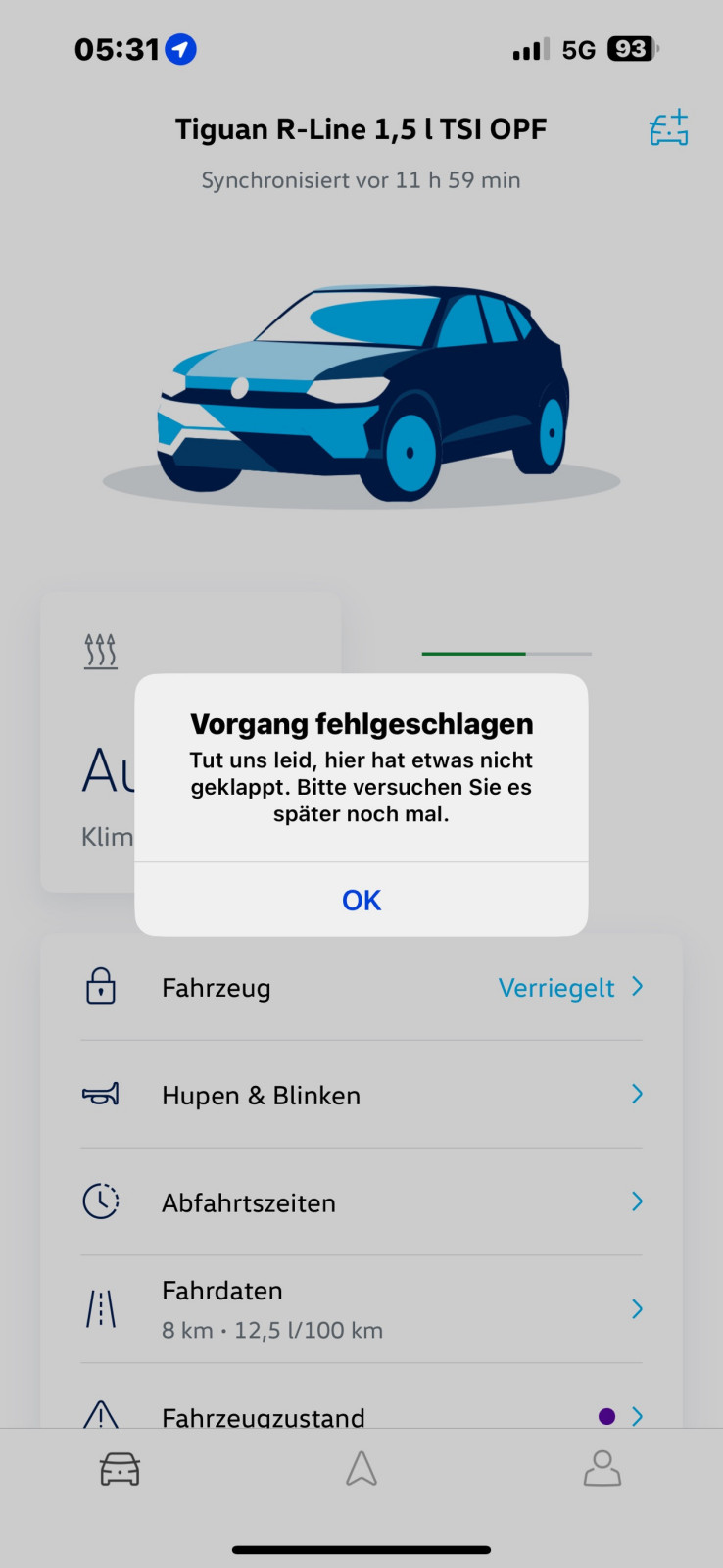Tap the clock icon beside Abfahrtszeiten

tap(101, 1200)
